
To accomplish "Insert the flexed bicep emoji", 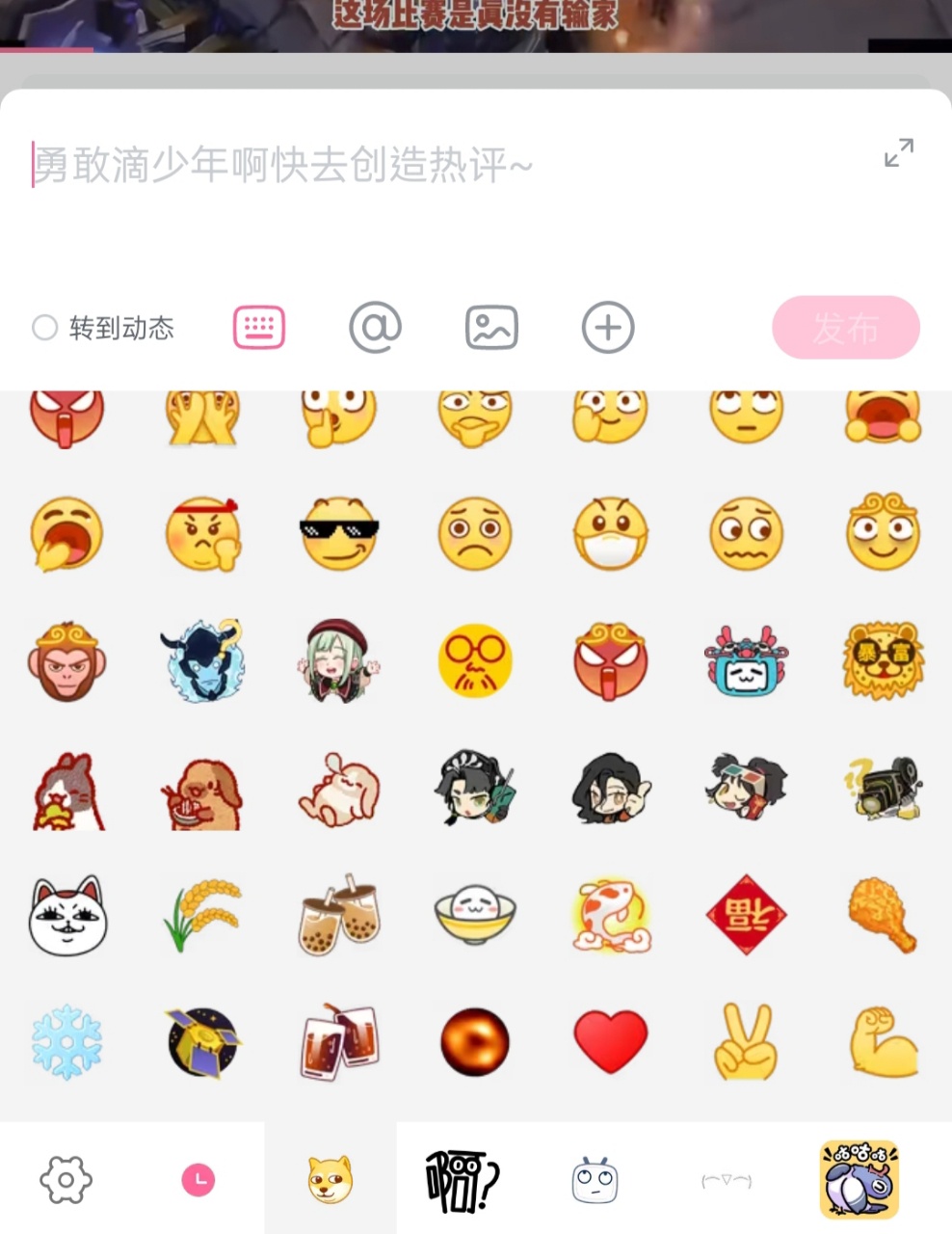I will pos(883,1042).
